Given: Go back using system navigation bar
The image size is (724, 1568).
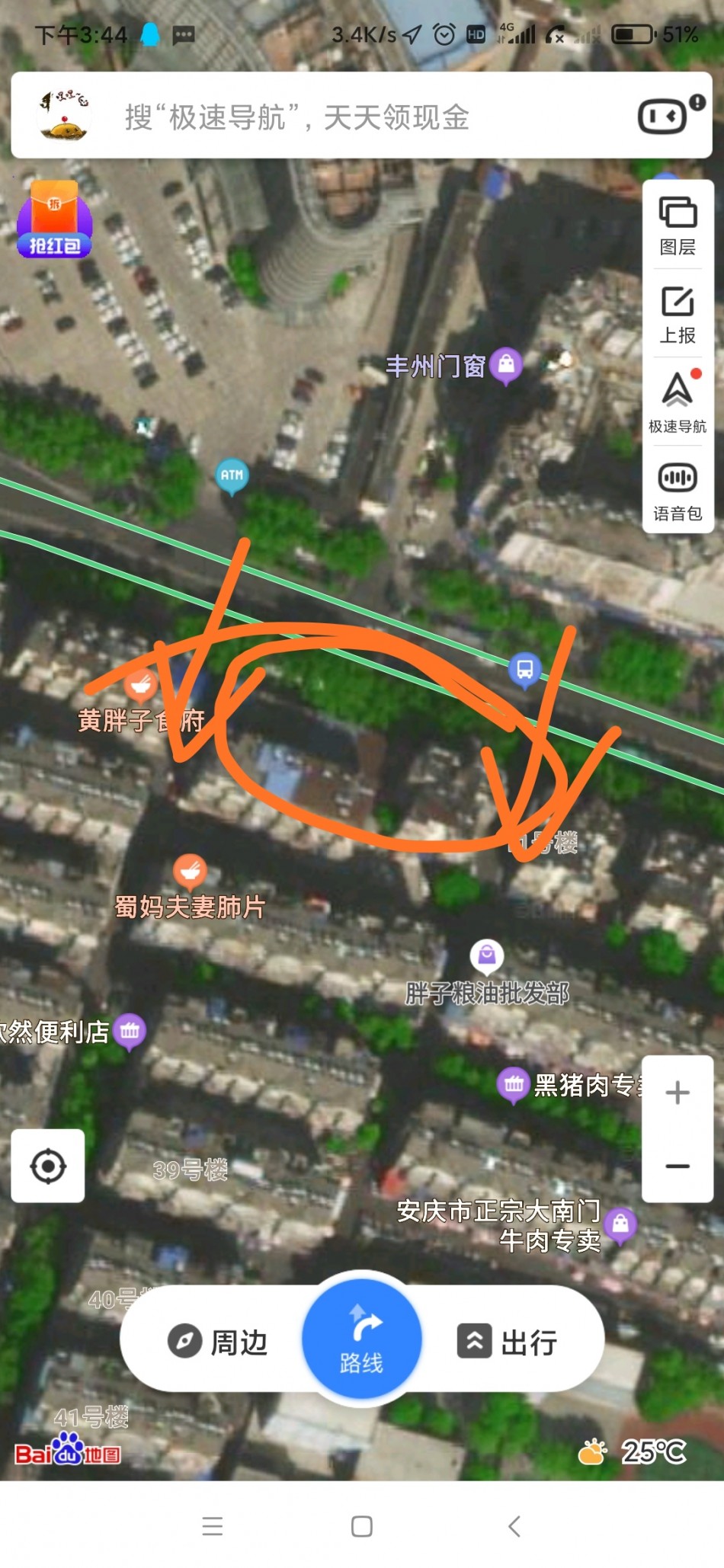Looking at the screenshot, I should coord(514,1526).
